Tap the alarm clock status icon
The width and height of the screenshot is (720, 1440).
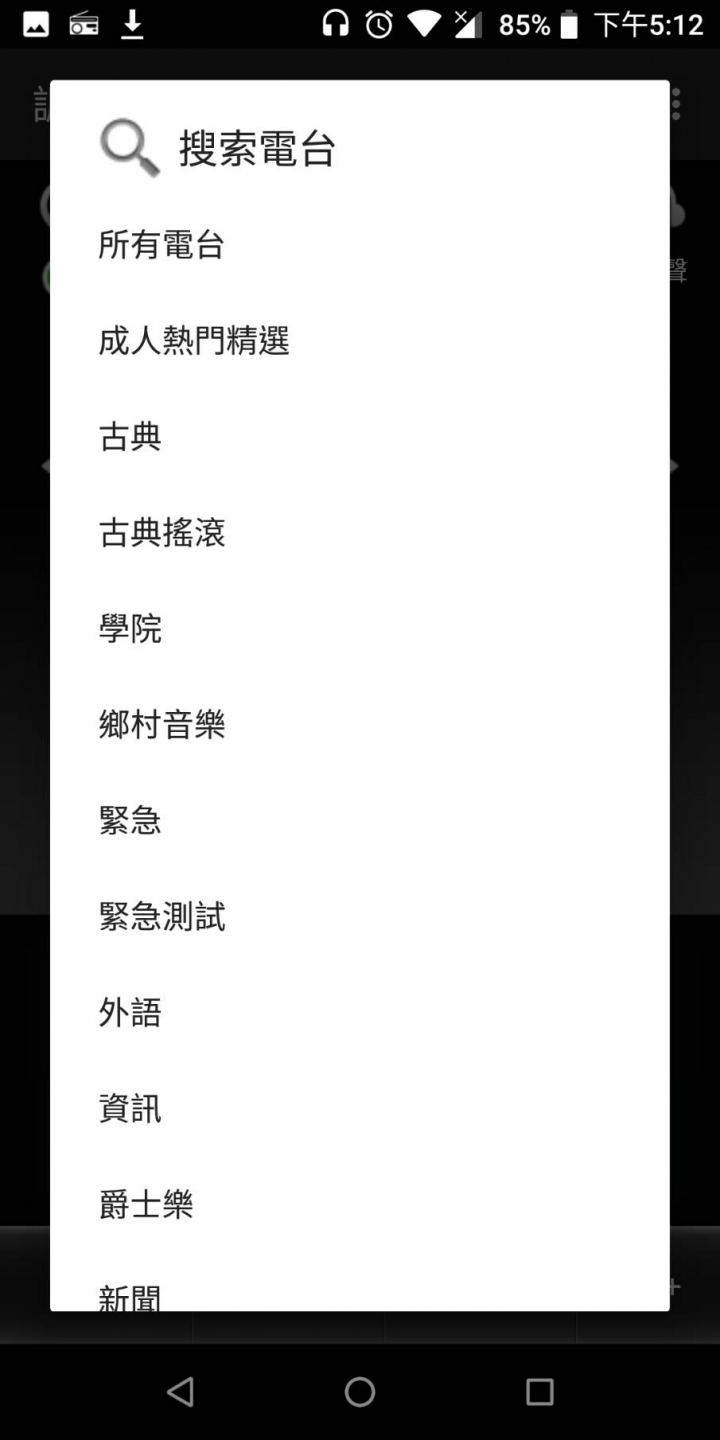[380, 24]
